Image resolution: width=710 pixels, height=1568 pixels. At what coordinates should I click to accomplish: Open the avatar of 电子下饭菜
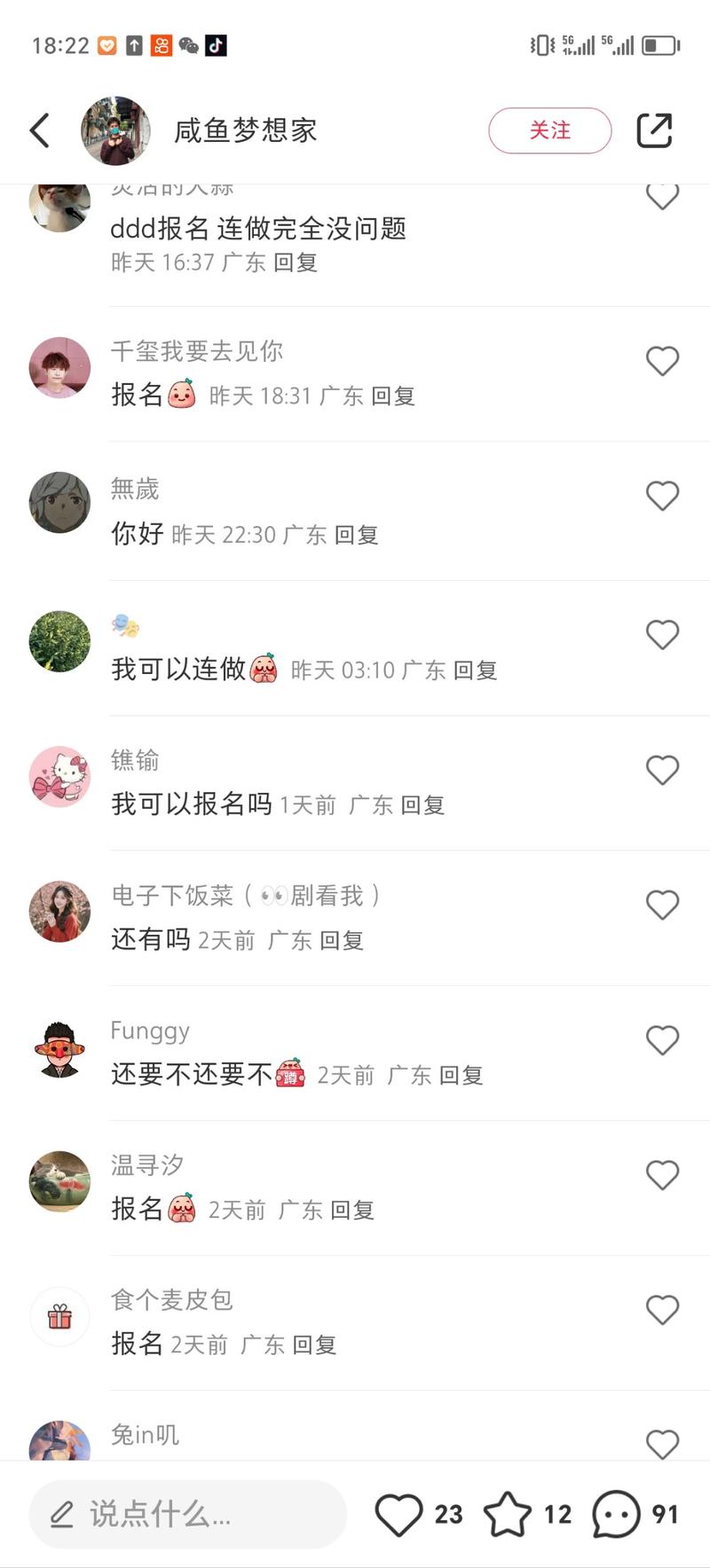(x=60, y=911)
